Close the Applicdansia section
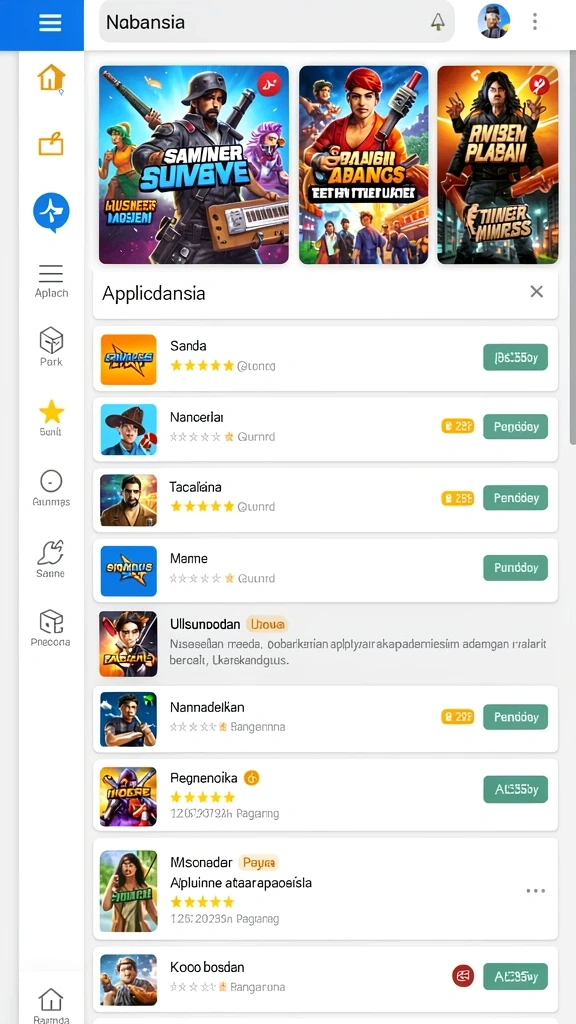This screenshot has width=576, height=1024. click(x=536, y=292)
